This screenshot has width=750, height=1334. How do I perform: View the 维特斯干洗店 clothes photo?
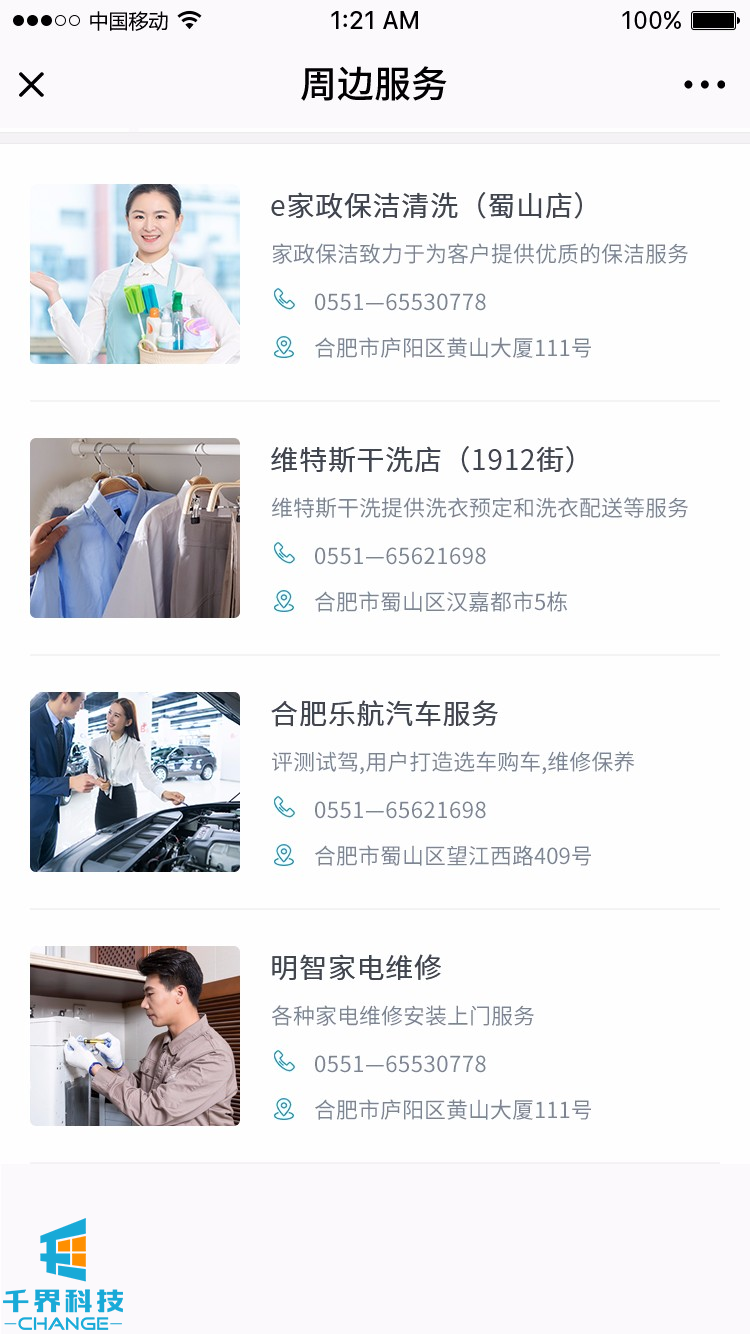coord(135,528)
